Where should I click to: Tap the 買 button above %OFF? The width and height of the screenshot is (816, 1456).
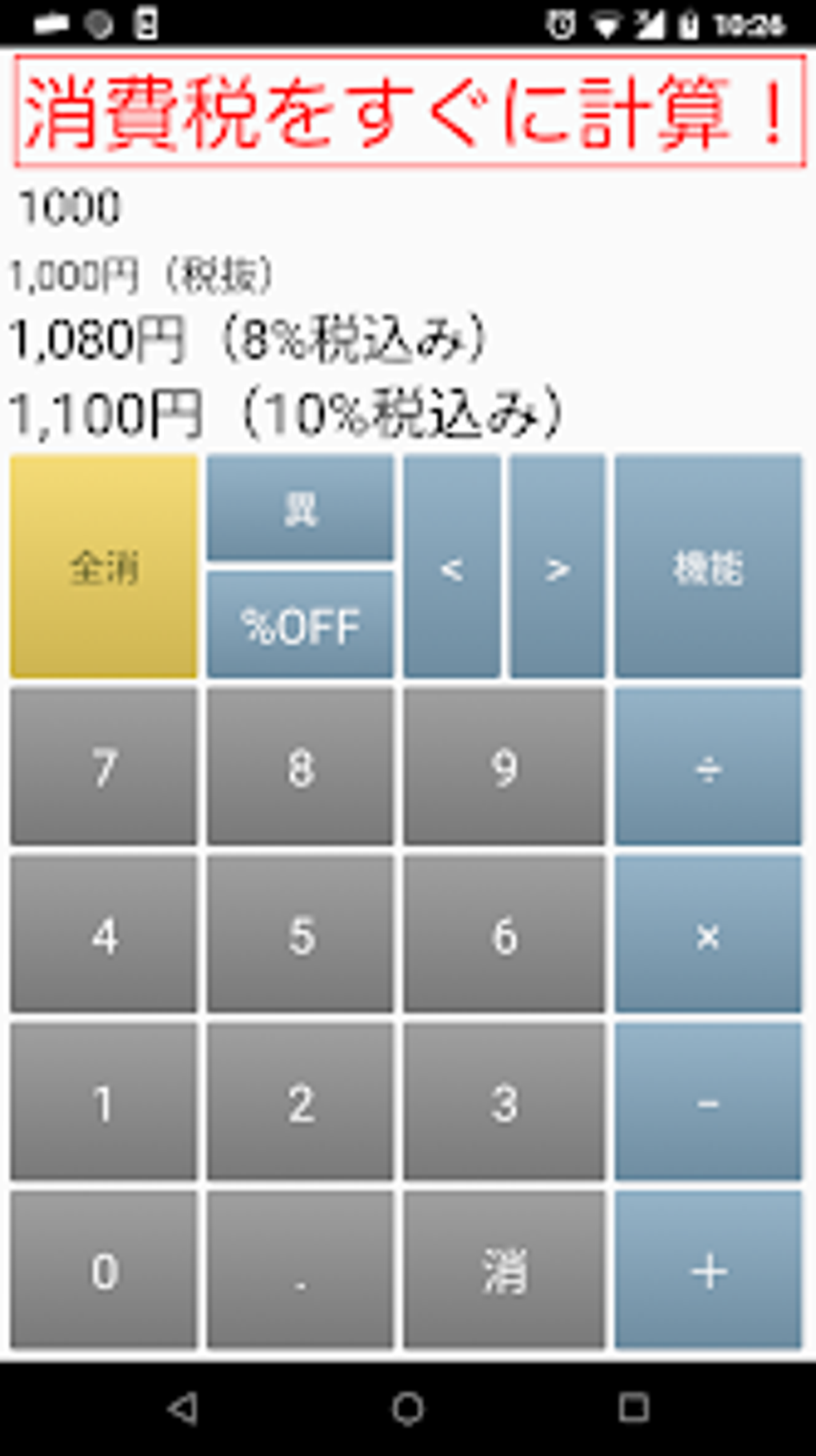point(300,507)
